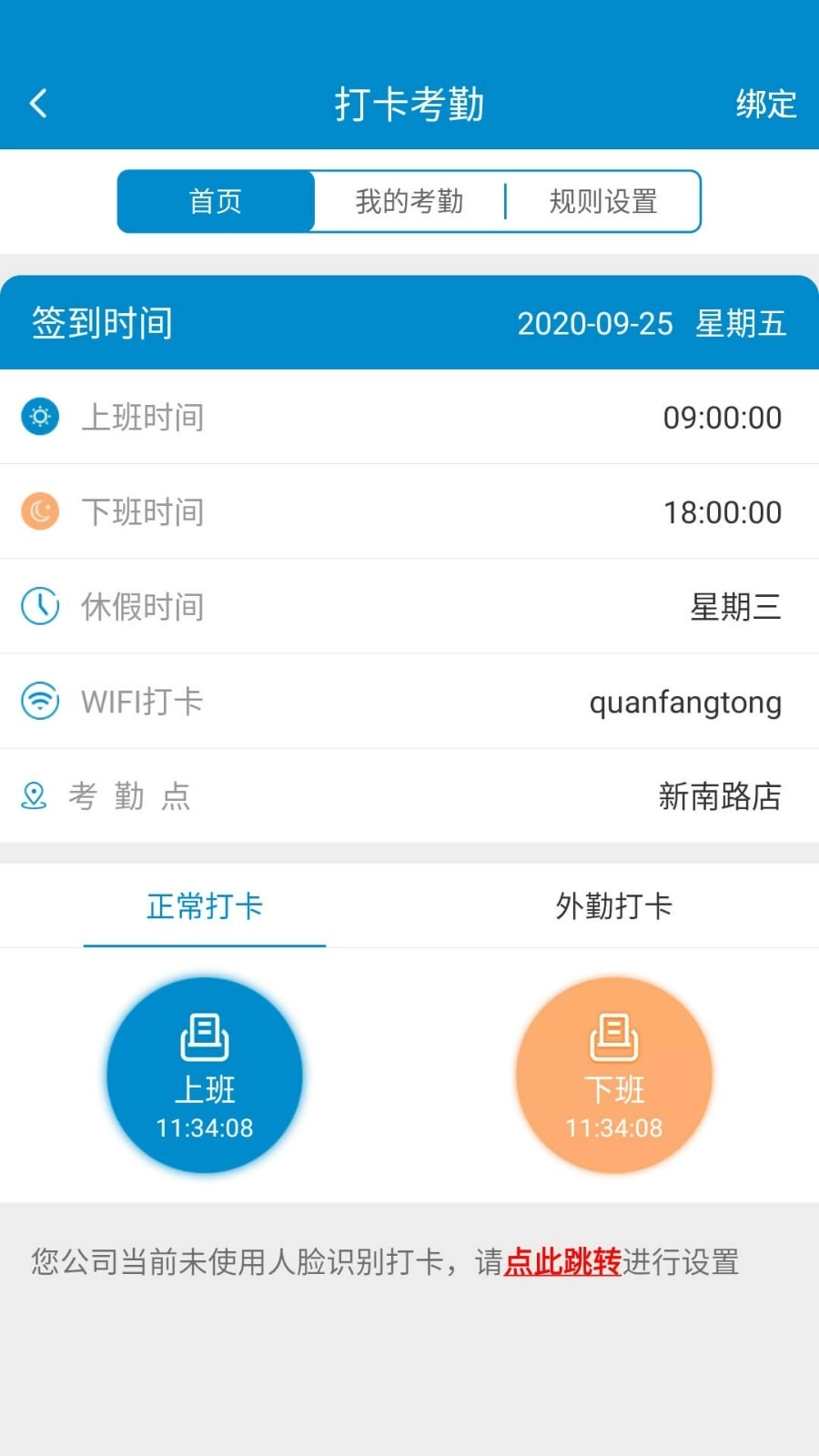Switch to the 外勤打卡 mode
The height and width of the screenshot is (1456, 819).
[x=613, y=906]
